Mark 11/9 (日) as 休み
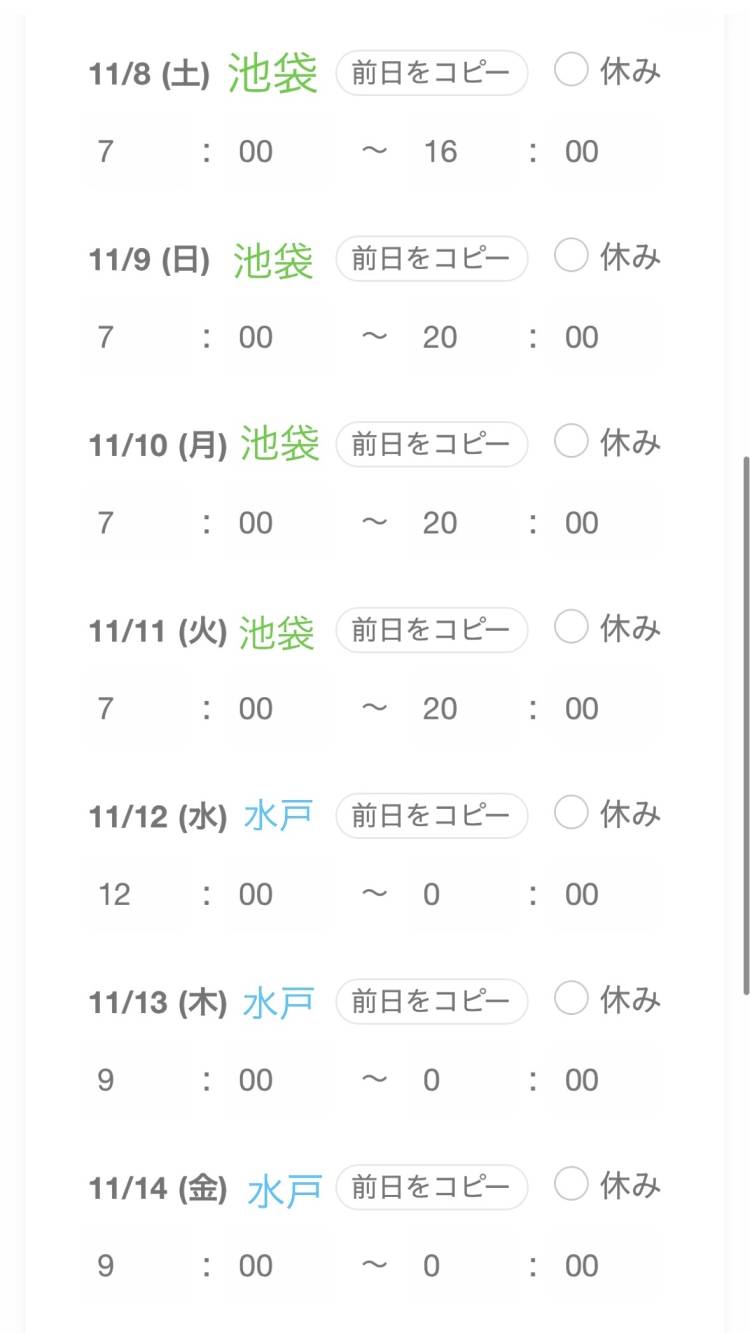Viewport: 750px width, 1333px height. (x=571, y=257)
